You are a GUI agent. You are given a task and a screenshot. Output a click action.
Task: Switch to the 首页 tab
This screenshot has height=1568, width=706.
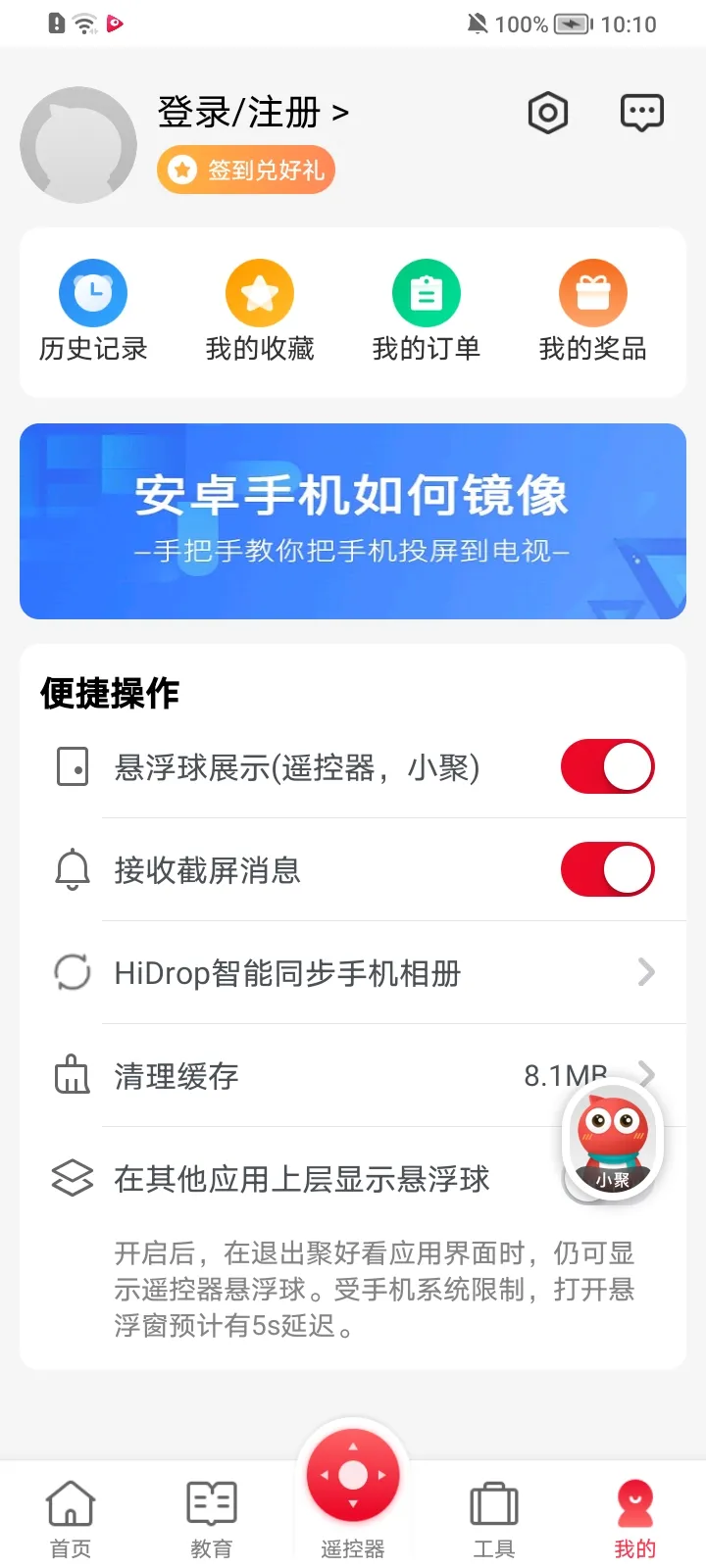[x=71, y=1519]
